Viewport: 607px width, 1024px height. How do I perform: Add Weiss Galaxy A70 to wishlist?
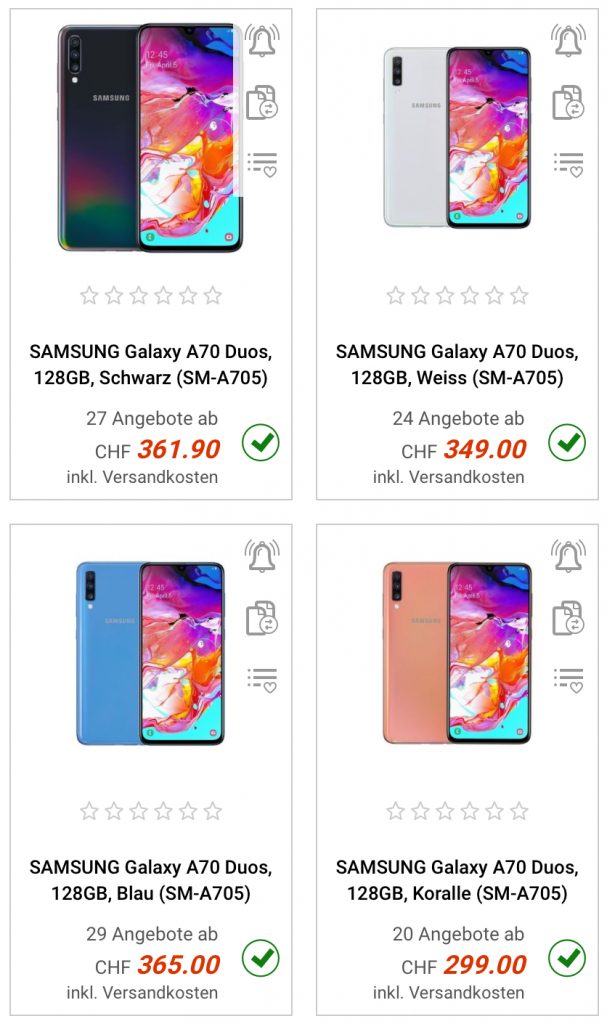point(568,163)
